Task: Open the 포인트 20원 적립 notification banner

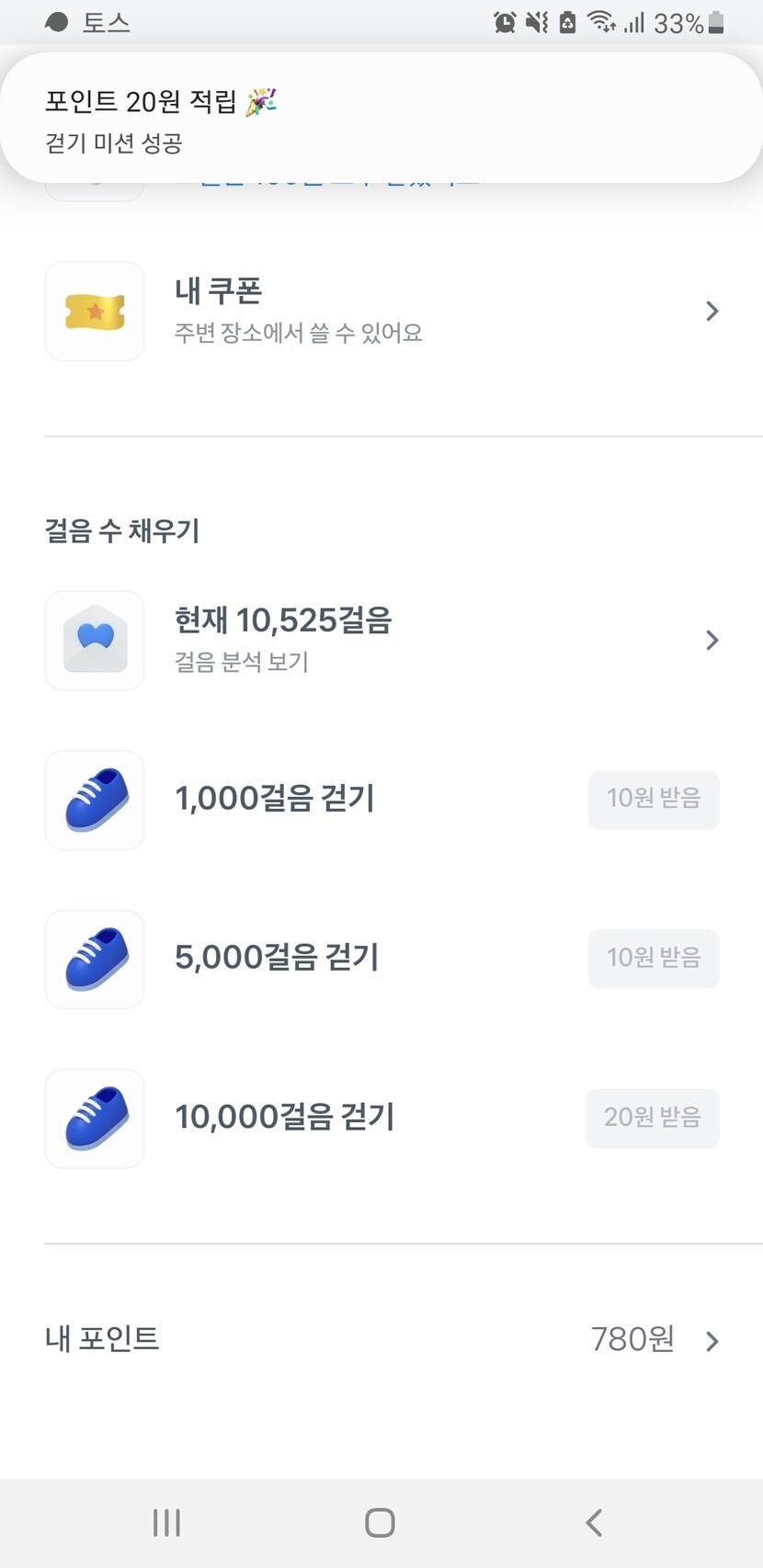Action: click(381, 118)
